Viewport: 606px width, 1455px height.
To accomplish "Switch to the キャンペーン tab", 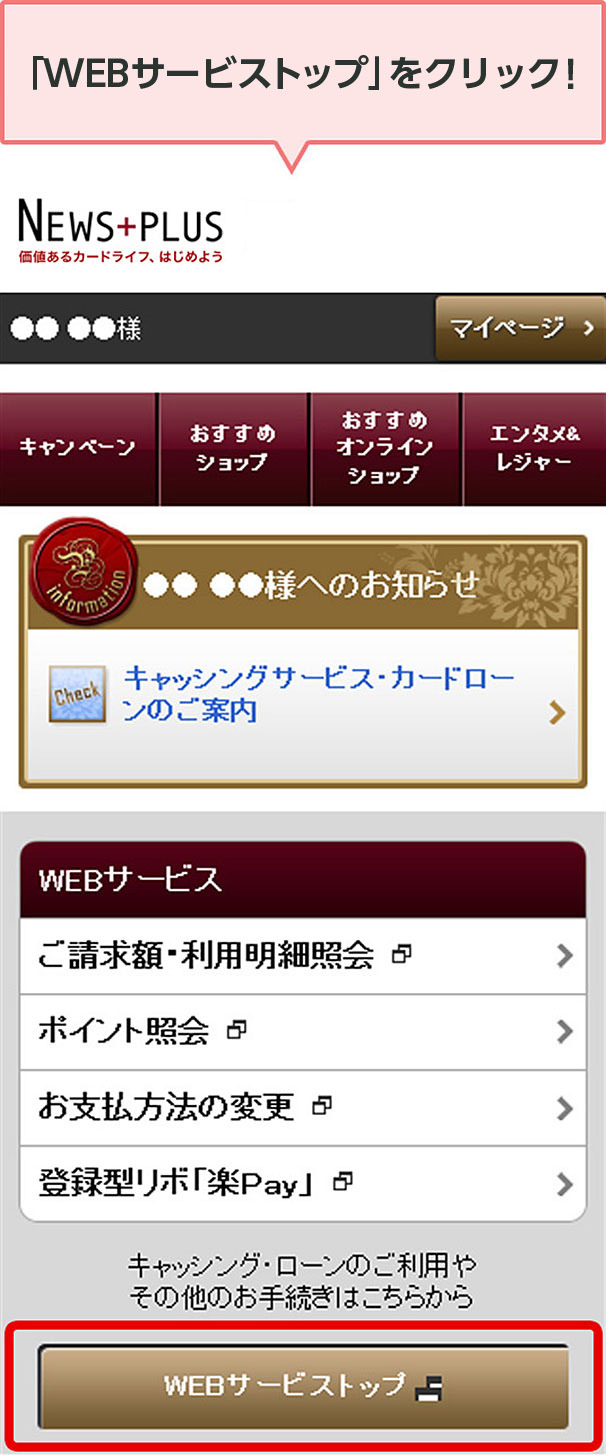I will (x=78, y=448).
